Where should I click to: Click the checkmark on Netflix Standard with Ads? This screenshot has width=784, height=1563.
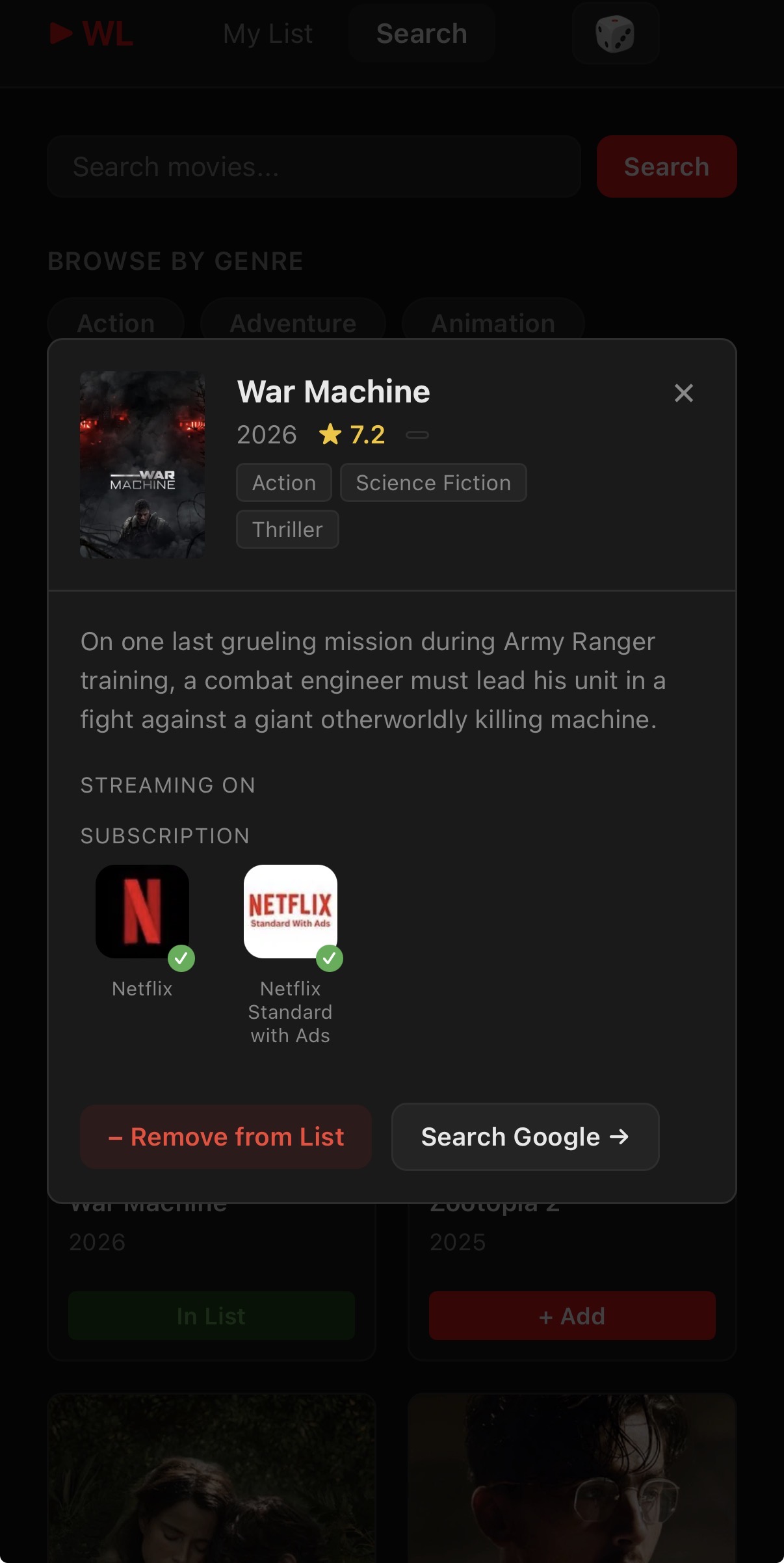click(x=330, y=957)
